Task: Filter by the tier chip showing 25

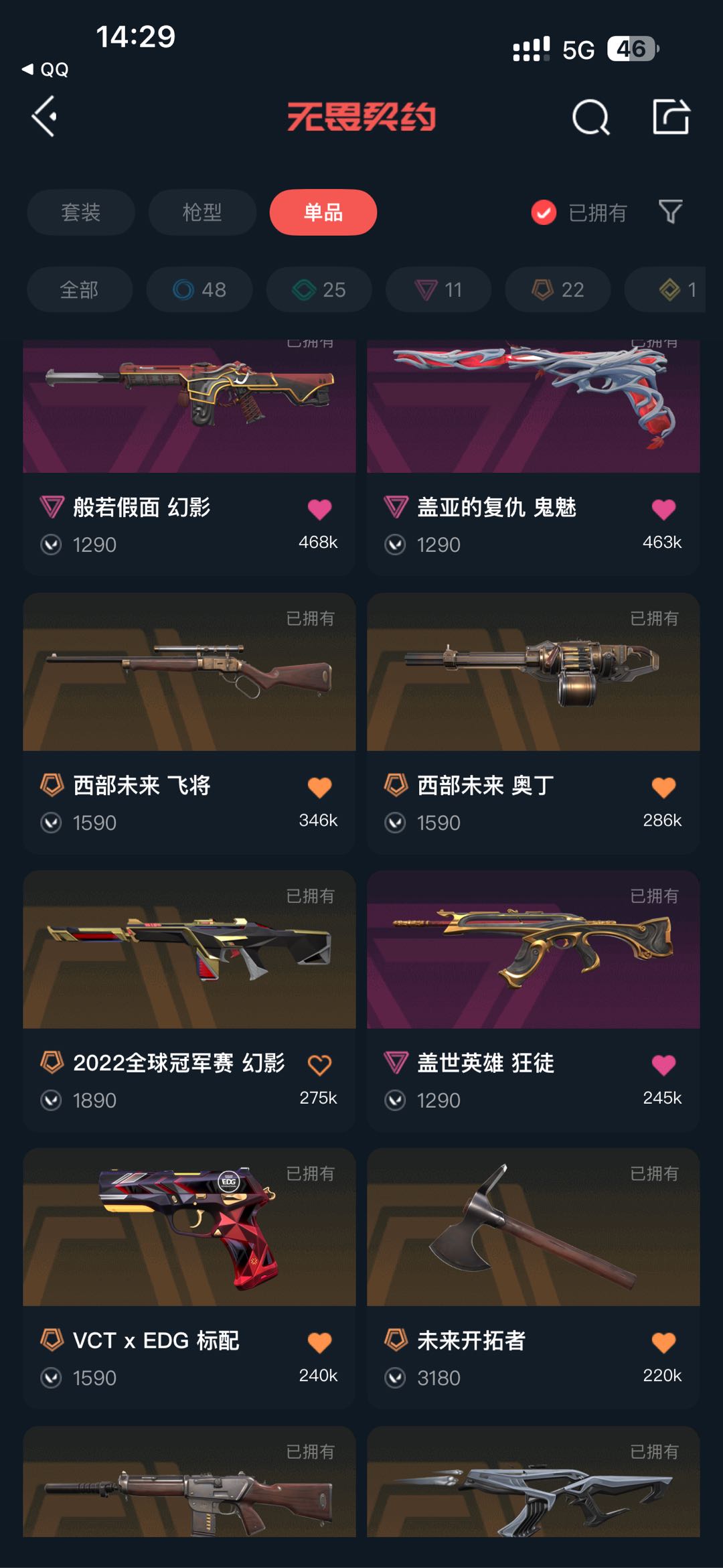Action: (x=319, y=289)
